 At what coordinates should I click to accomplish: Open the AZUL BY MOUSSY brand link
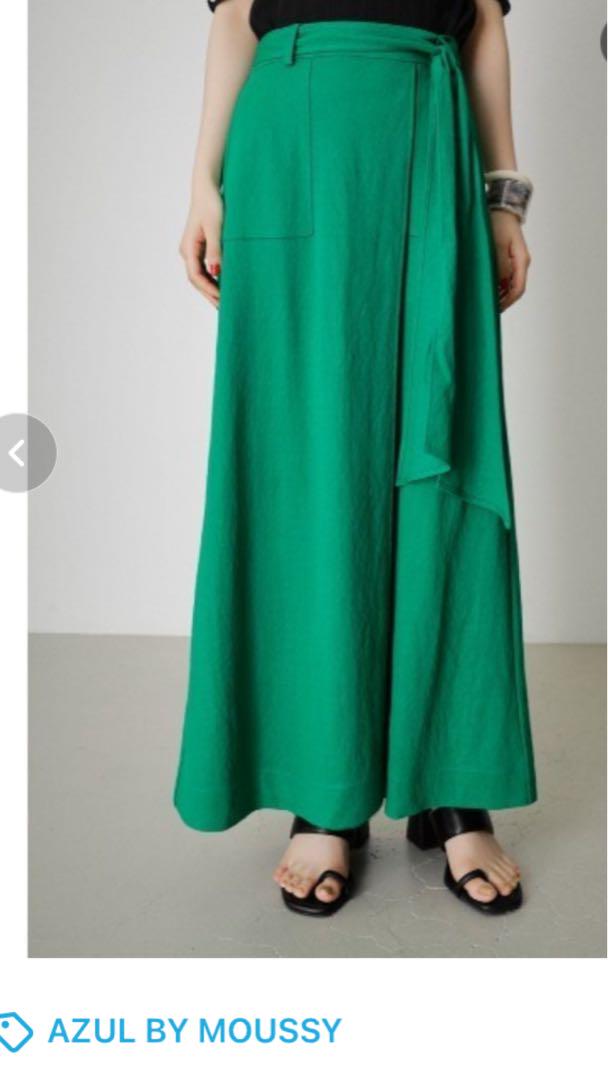194,1031
